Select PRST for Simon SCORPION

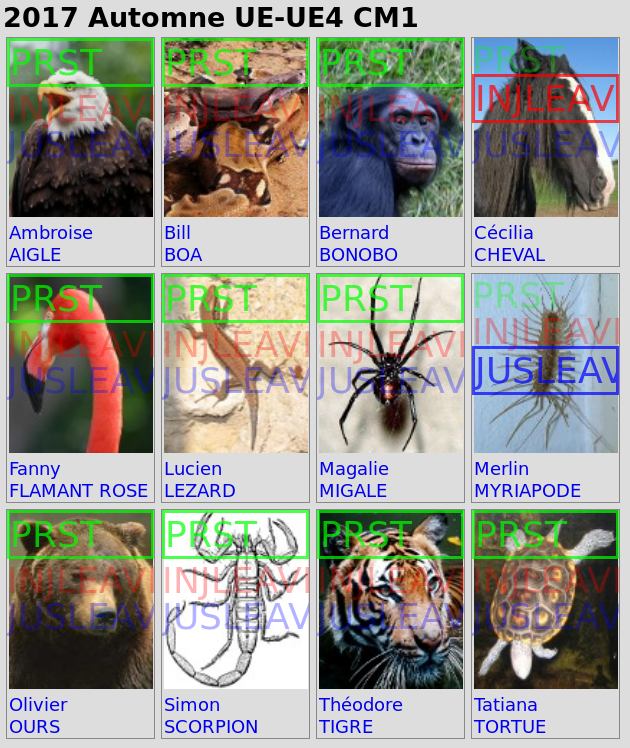235,534
